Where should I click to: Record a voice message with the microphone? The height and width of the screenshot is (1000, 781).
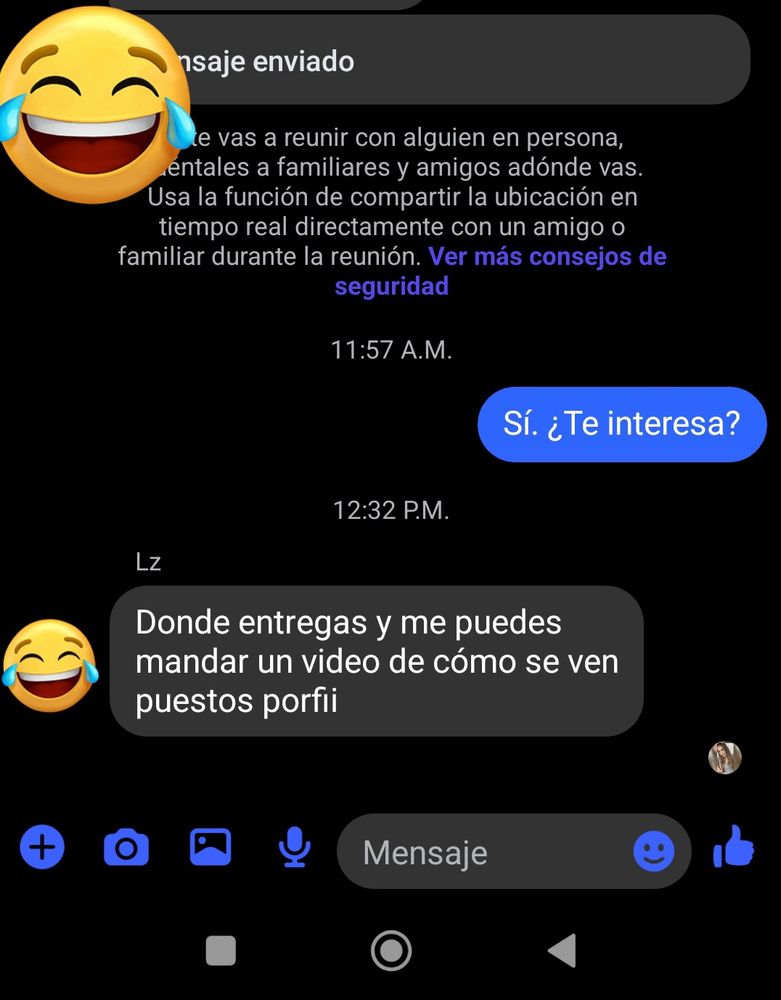pyautogui.click(x=293, y=849)
